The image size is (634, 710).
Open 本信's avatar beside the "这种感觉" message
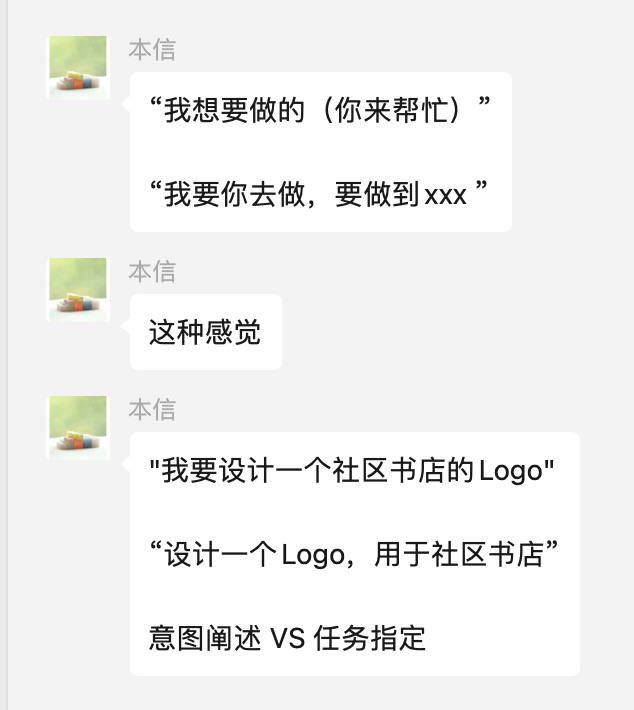click(x=78, y=290)
